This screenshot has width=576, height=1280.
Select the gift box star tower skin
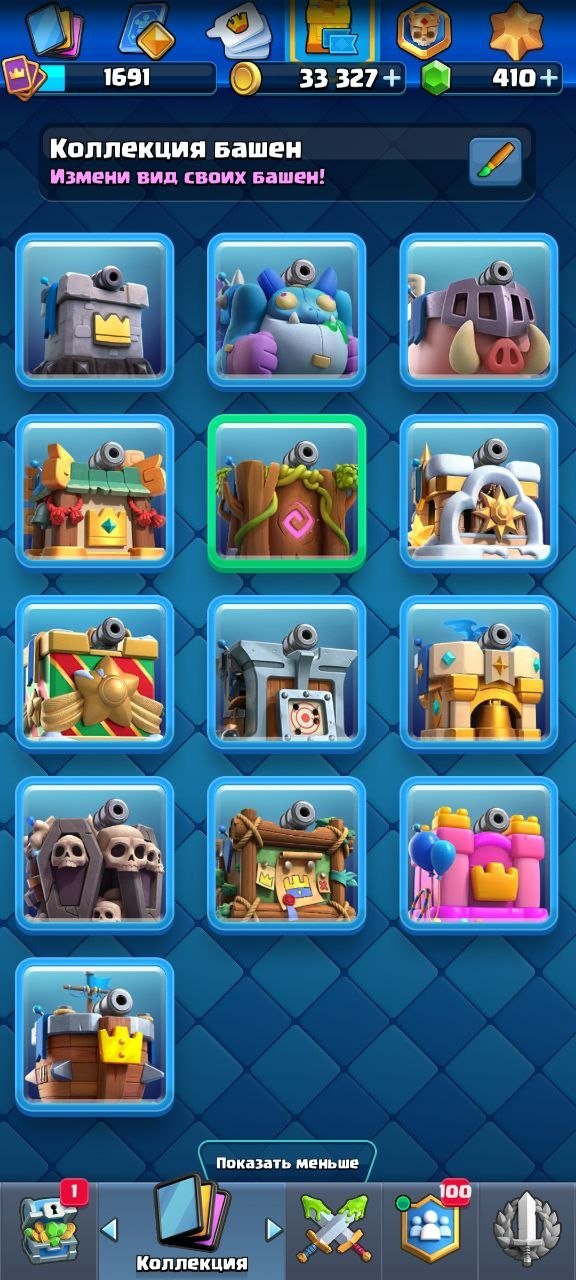[x=95, y=673]
